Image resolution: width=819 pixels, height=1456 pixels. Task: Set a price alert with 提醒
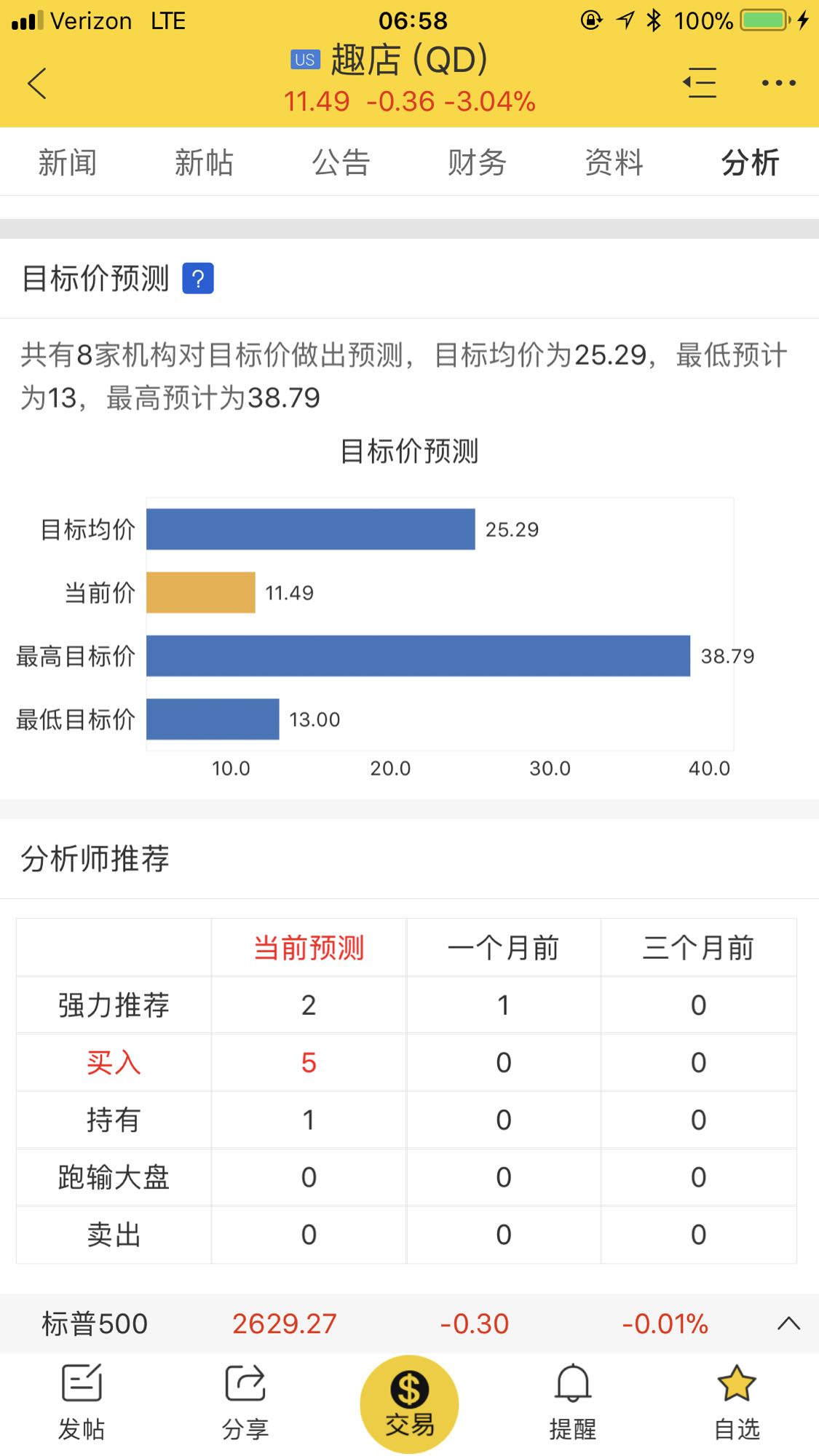click(573, 1403)
